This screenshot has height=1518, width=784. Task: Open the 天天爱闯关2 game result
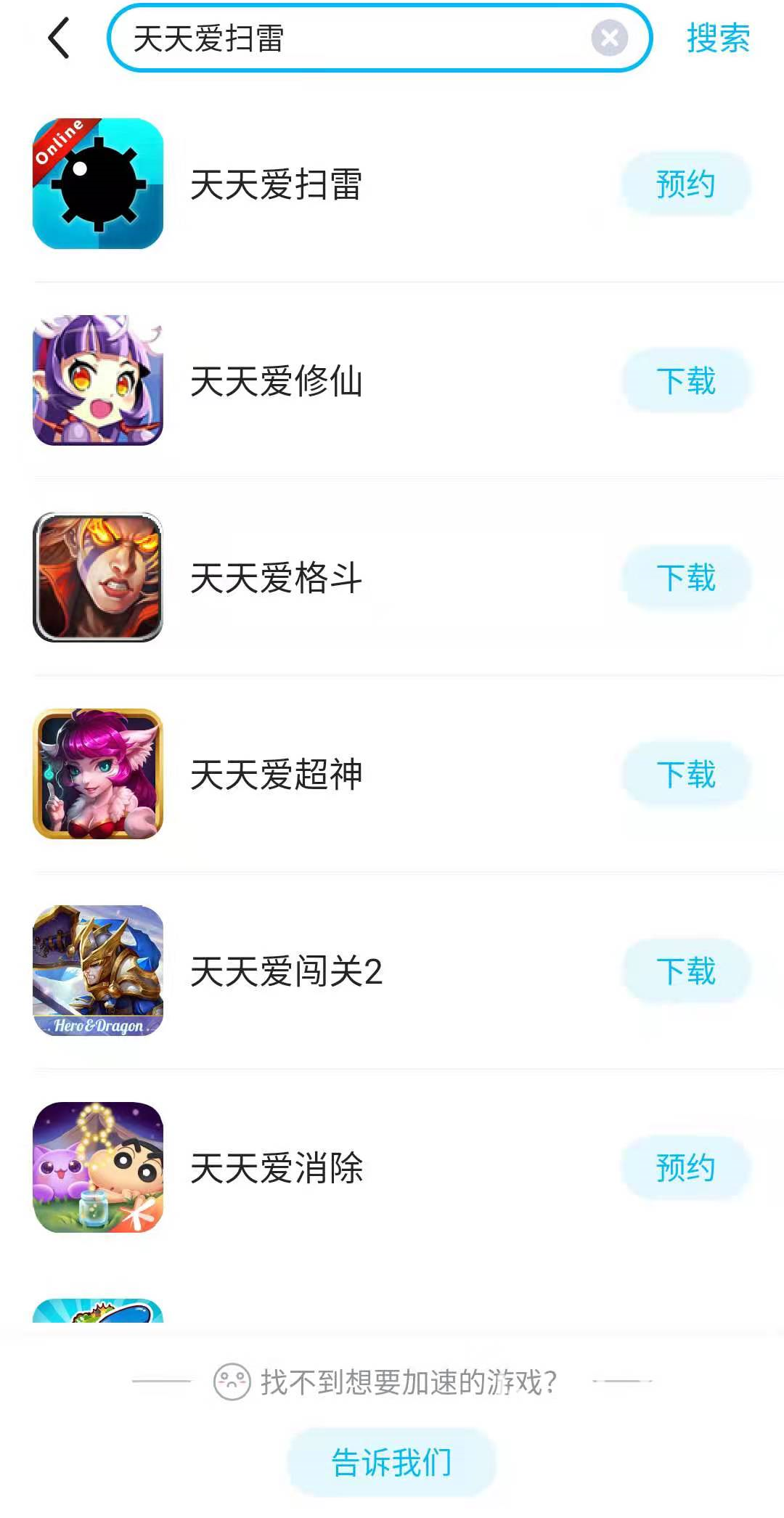tap(285, 971)
